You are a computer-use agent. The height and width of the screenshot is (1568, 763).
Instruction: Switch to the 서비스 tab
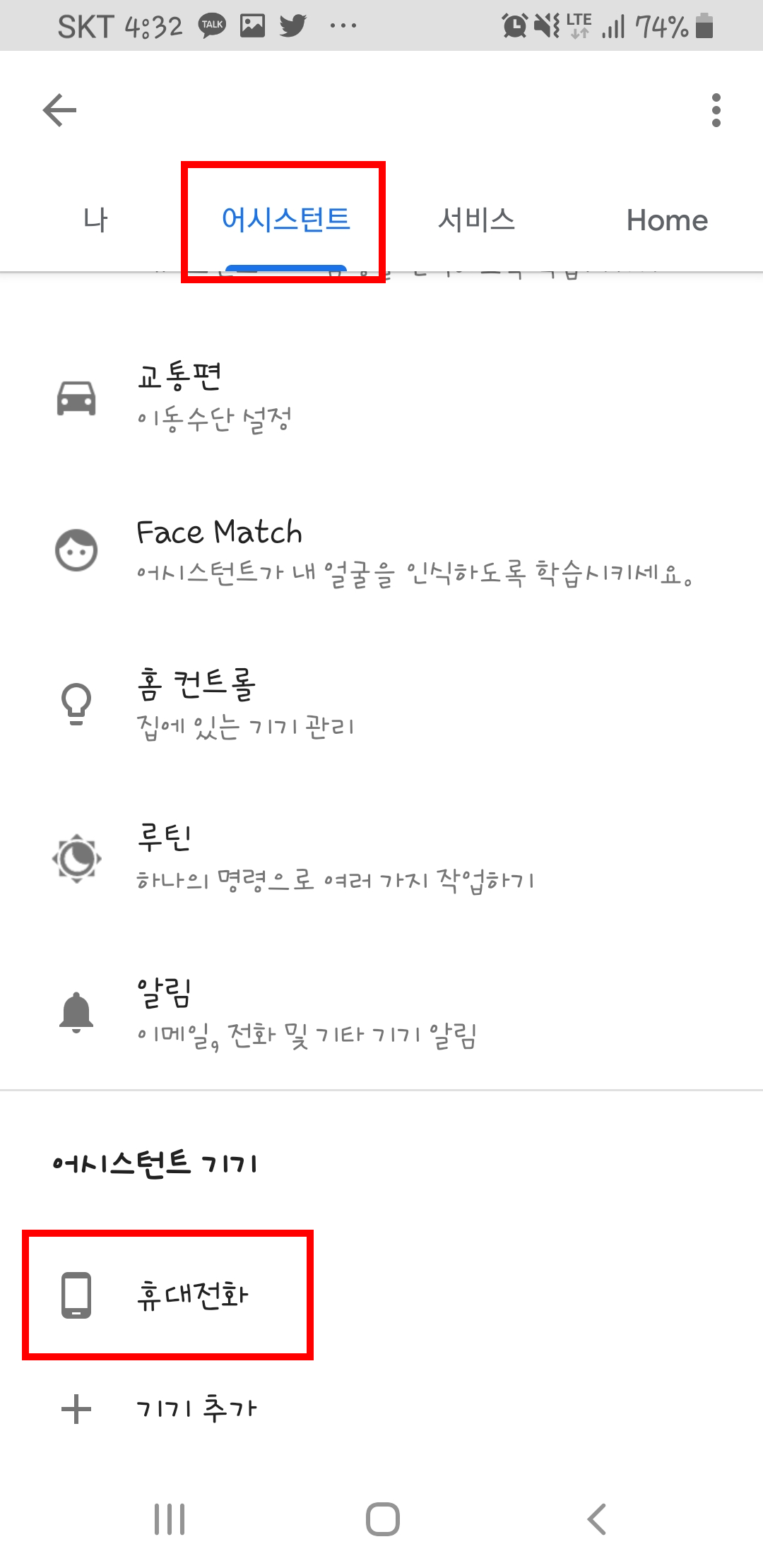pyautogui.click(x=476, y=220)
